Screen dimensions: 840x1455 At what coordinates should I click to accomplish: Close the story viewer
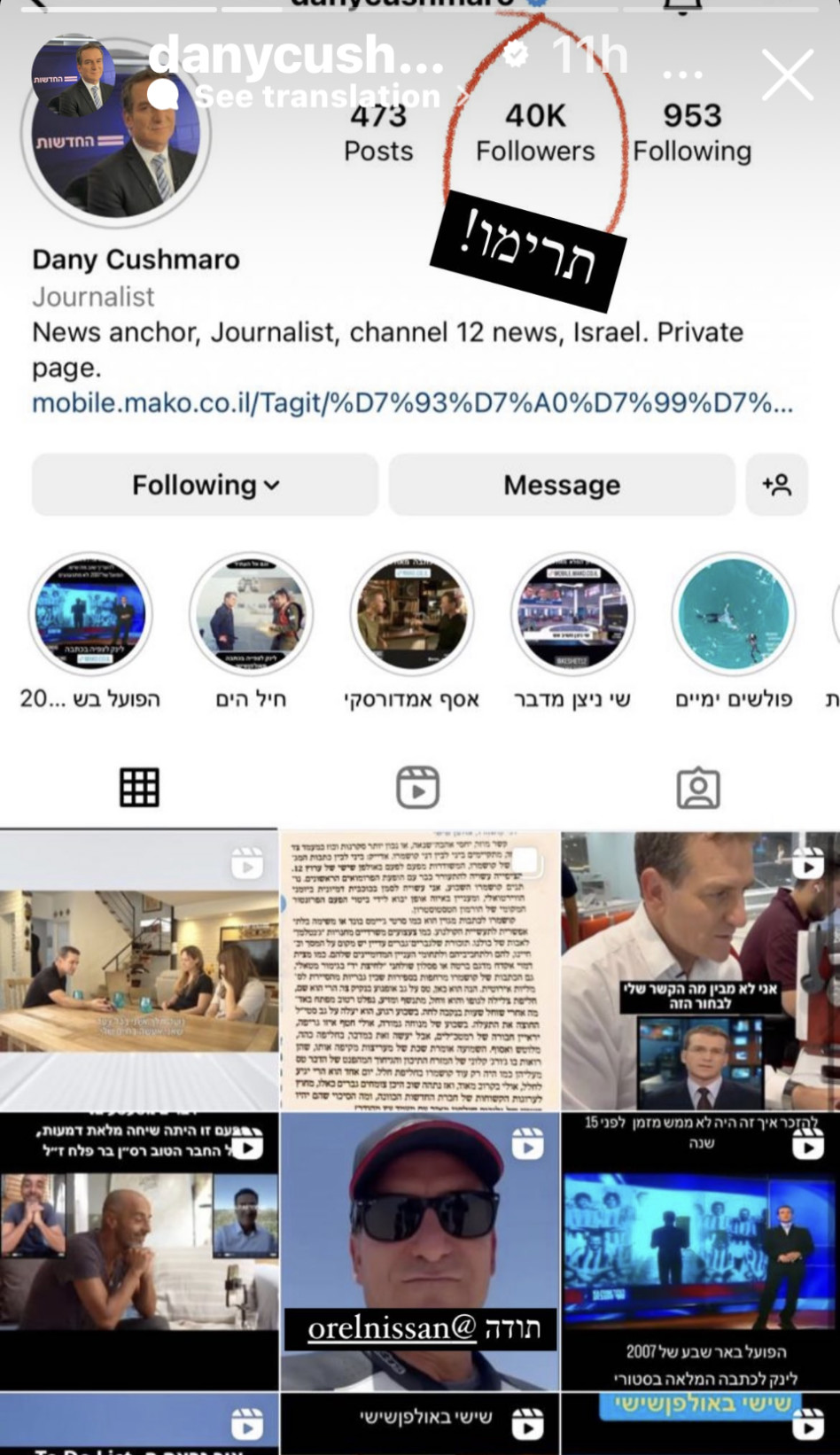click(x=787, y=74)
